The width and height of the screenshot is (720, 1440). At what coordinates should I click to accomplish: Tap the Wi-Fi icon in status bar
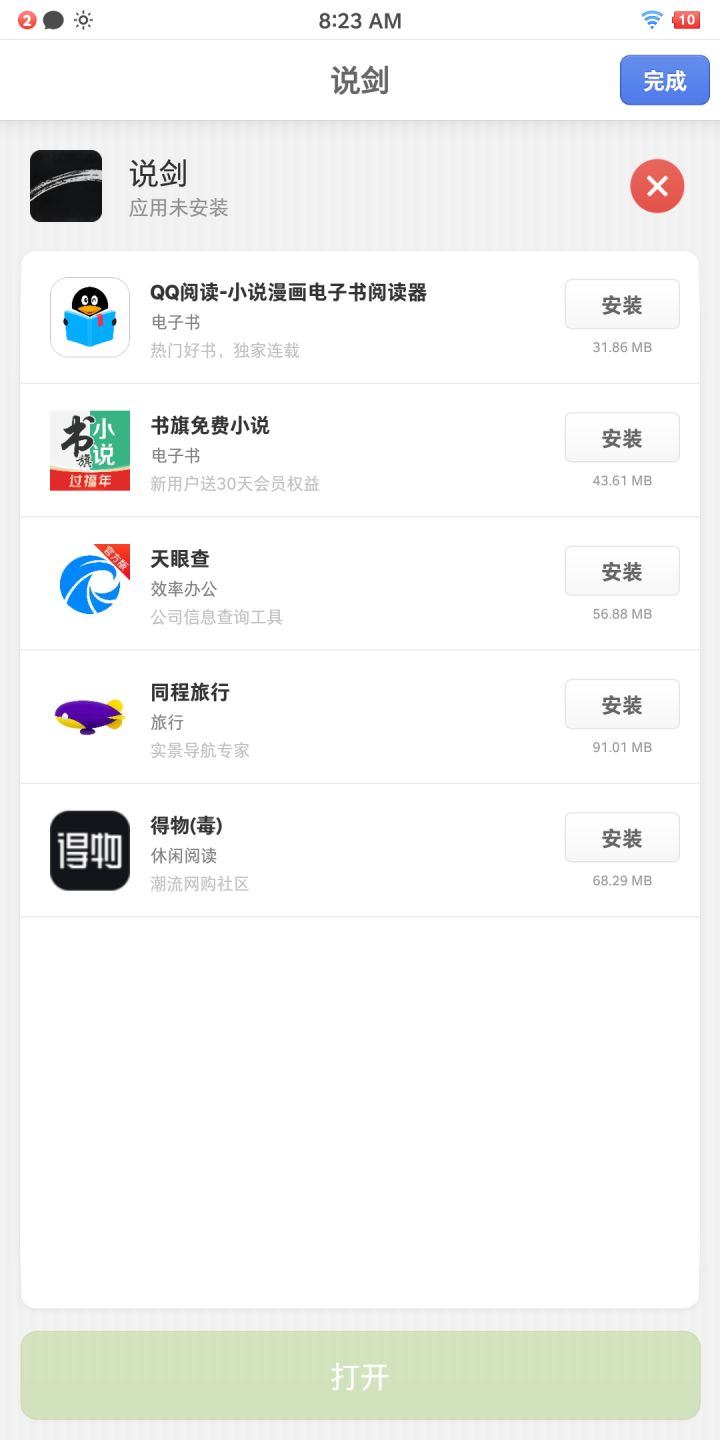(653, 20)
